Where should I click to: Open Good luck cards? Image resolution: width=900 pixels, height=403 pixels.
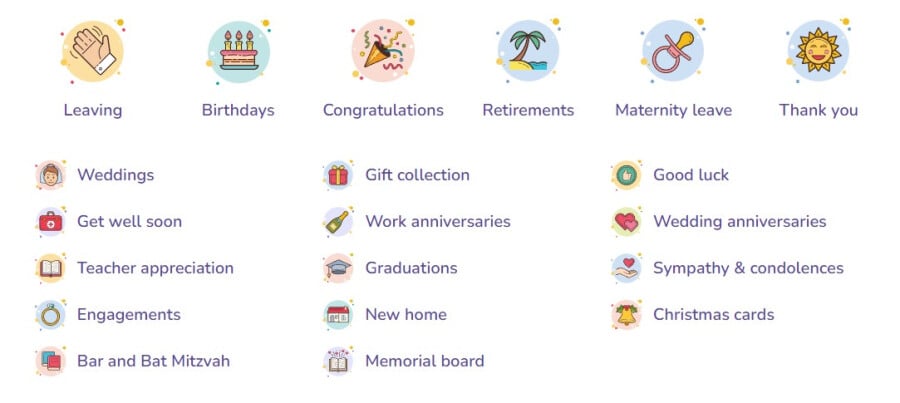[x=691, y=175]
